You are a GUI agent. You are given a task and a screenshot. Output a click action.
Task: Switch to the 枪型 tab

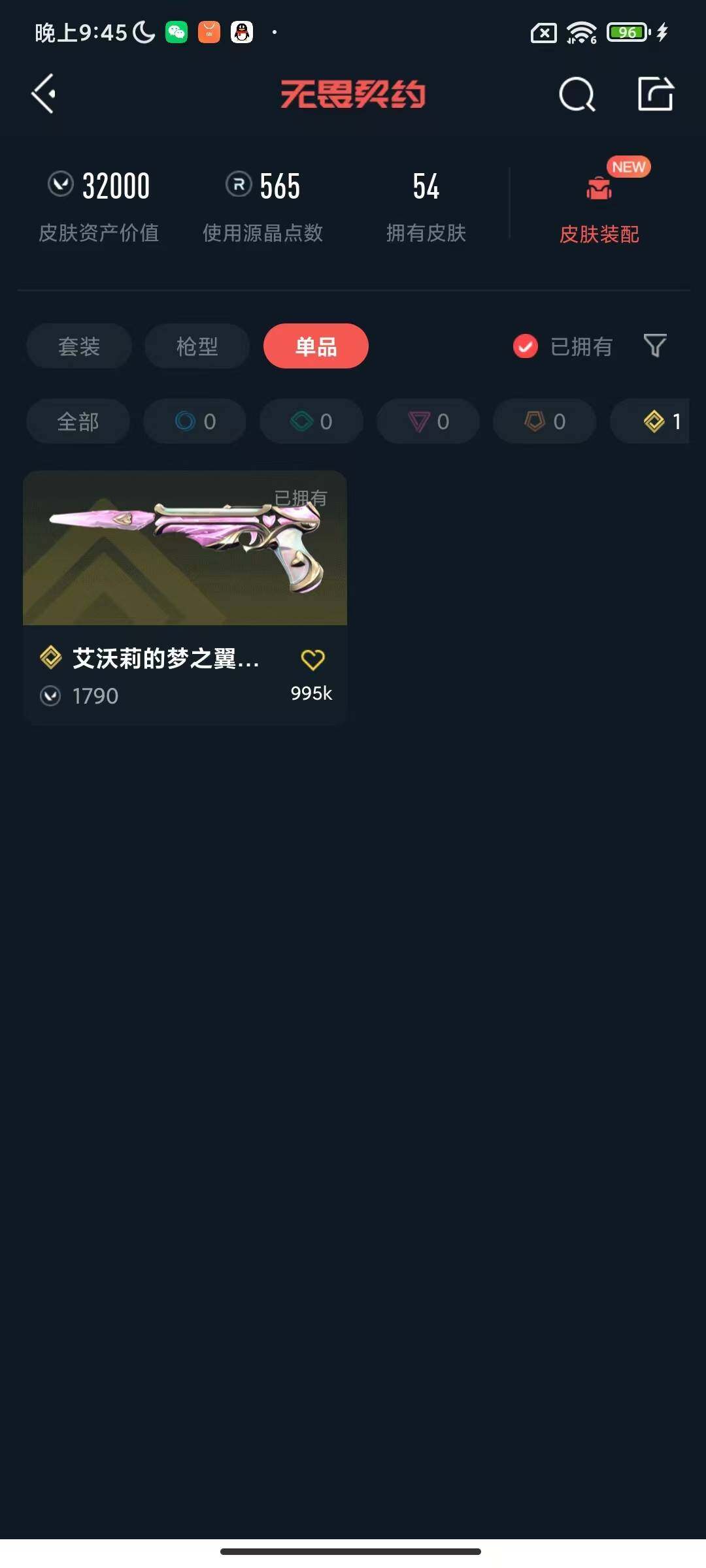[x=197, y=346]
